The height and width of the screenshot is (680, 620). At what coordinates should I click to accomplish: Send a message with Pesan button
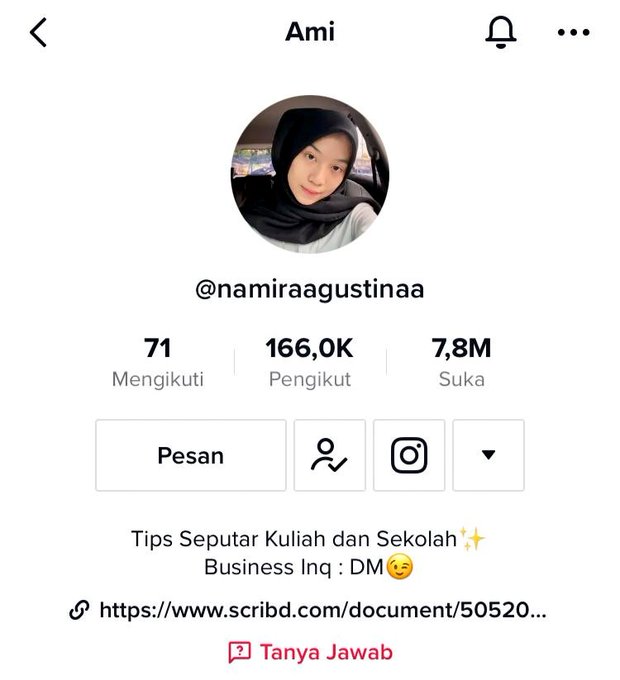pyautogui.click(x=191, y=456)
